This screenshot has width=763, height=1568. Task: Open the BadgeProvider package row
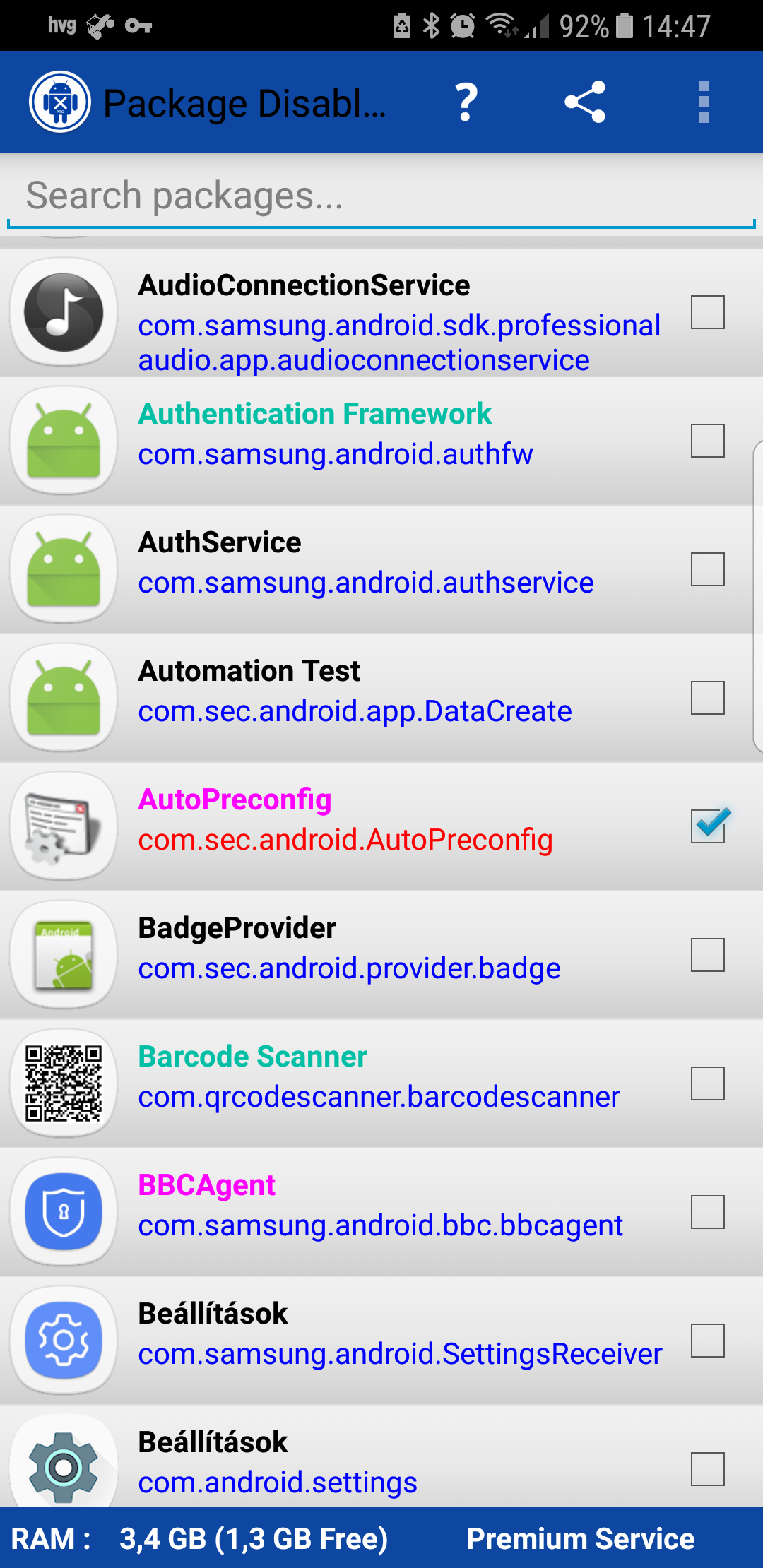coord(381,955)
